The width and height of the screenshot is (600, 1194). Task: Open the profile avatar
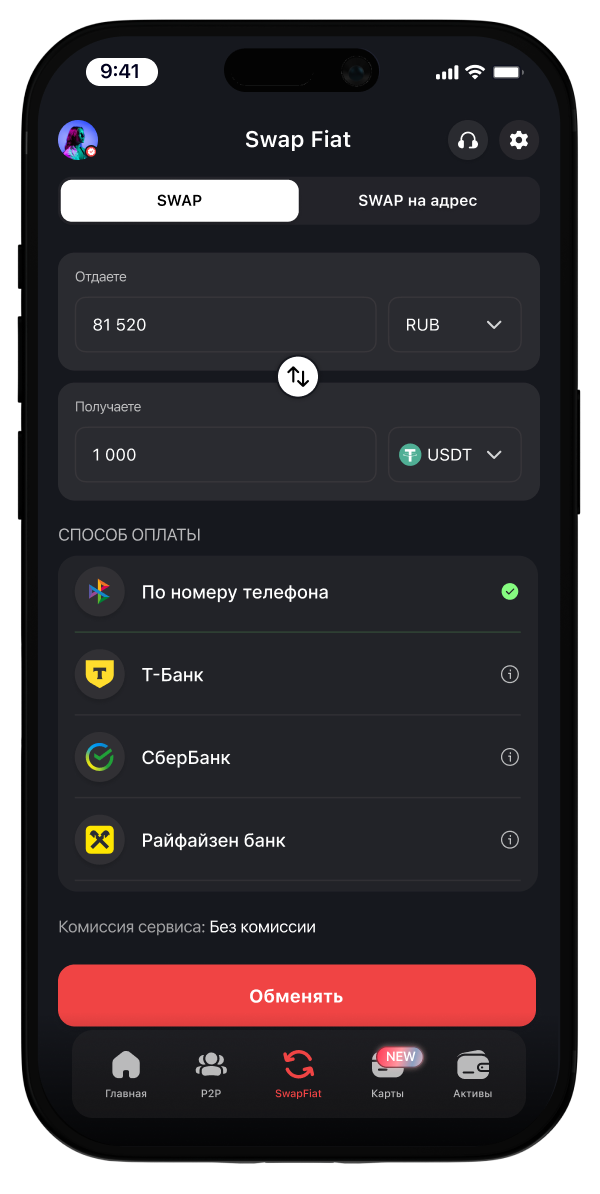(x=78, y=140)
